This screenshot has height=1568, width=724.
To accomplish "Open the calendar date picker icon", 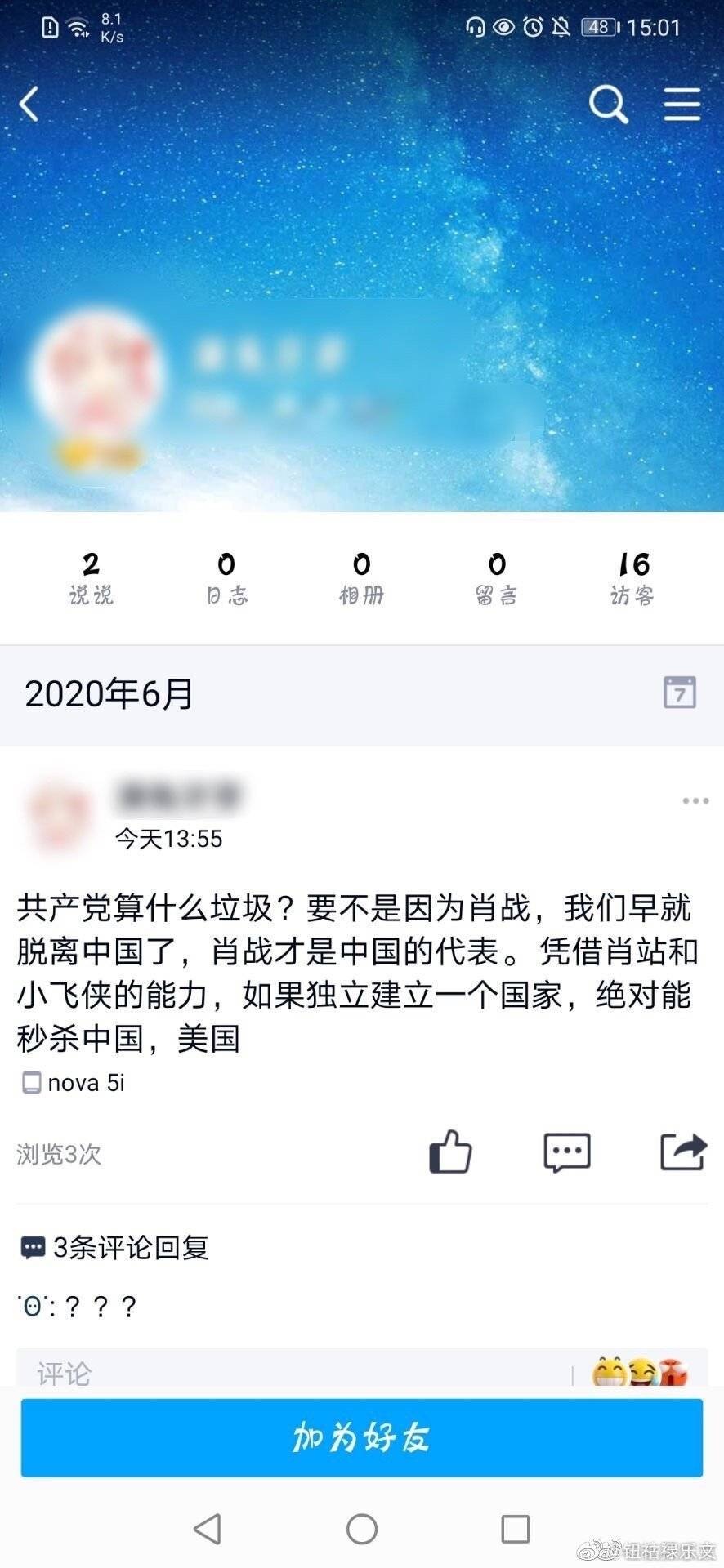I will pyautogui.click(x=679, y=693).
